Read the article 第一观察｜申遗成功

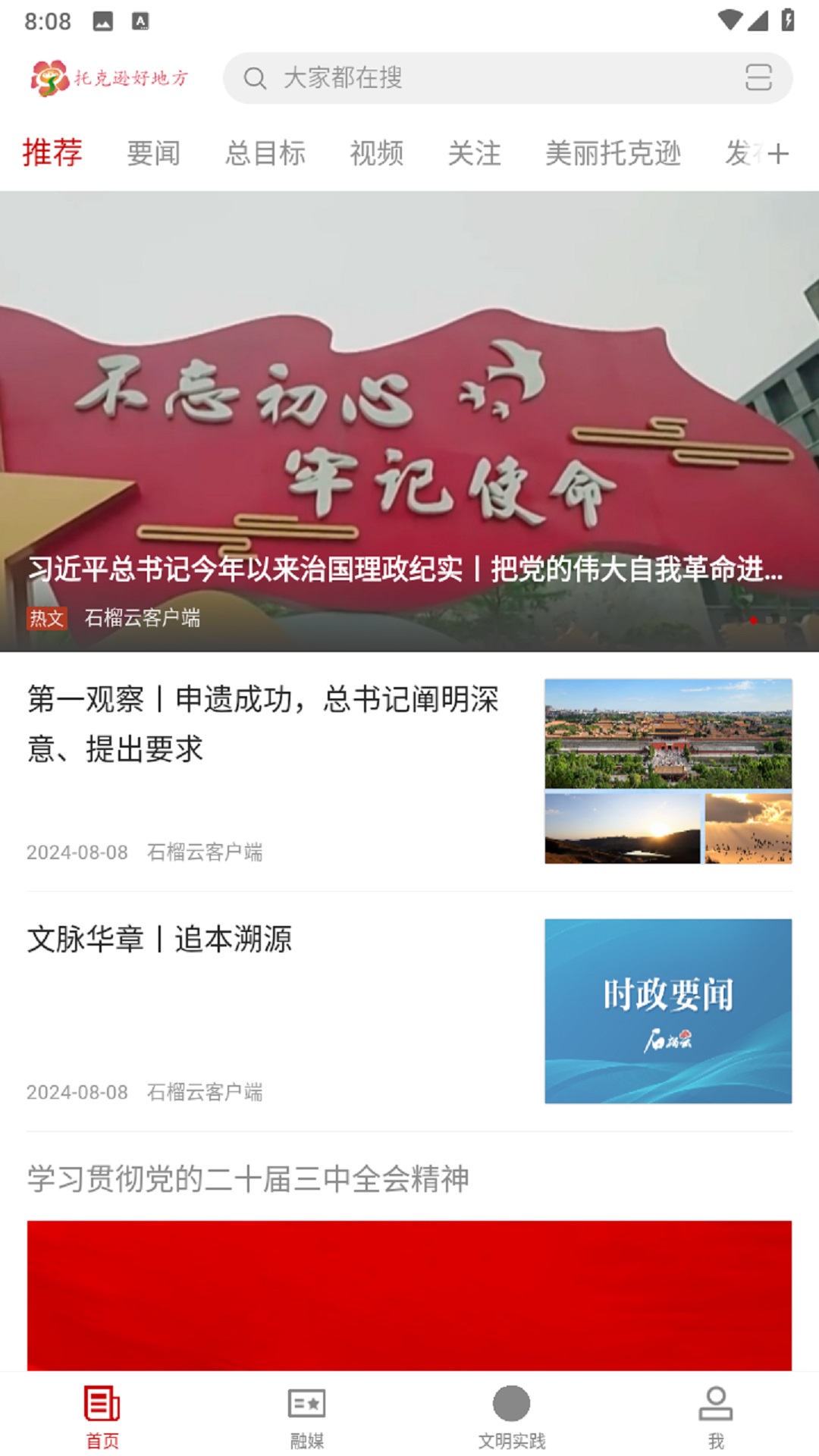264,723
